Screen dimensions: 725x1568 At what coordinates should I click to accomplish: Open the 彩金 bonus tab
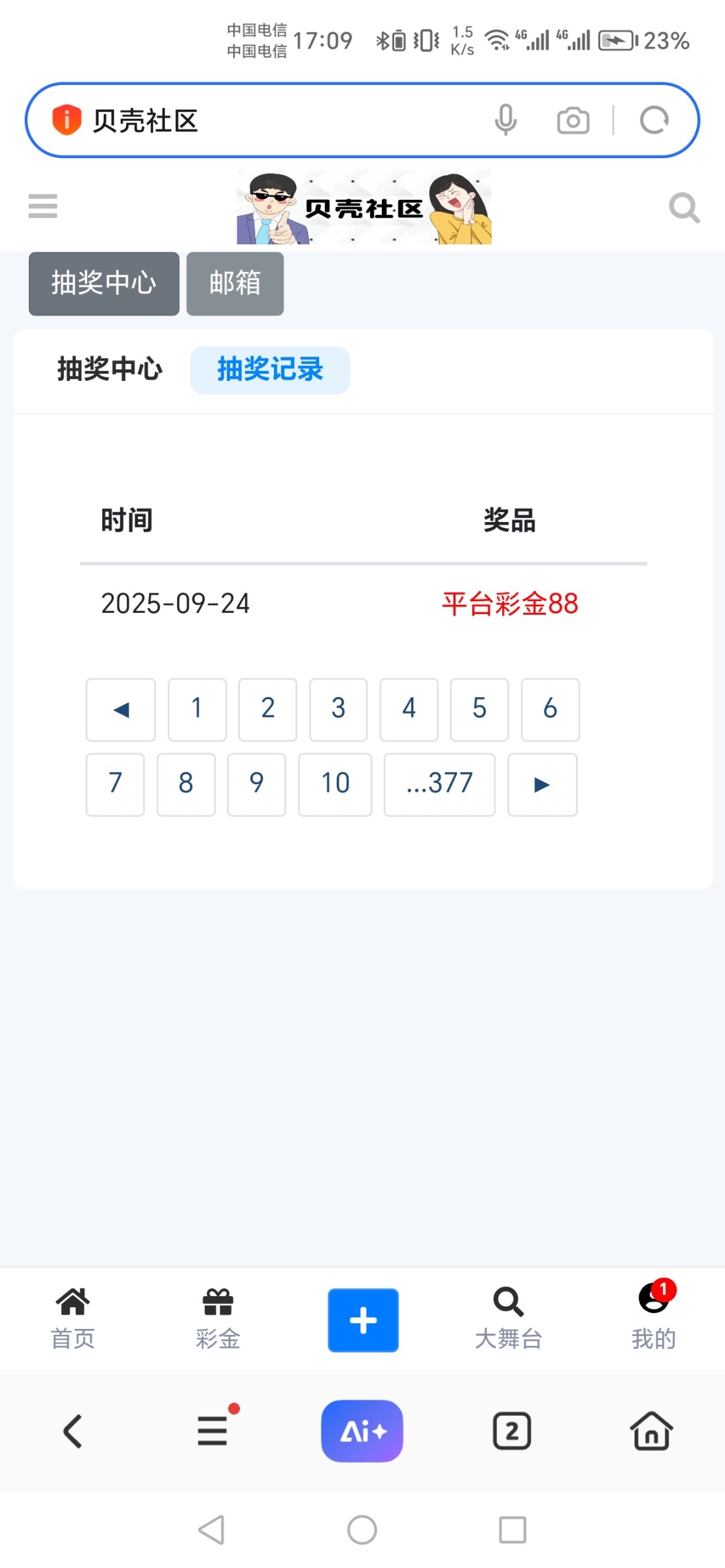point(218,1319)
